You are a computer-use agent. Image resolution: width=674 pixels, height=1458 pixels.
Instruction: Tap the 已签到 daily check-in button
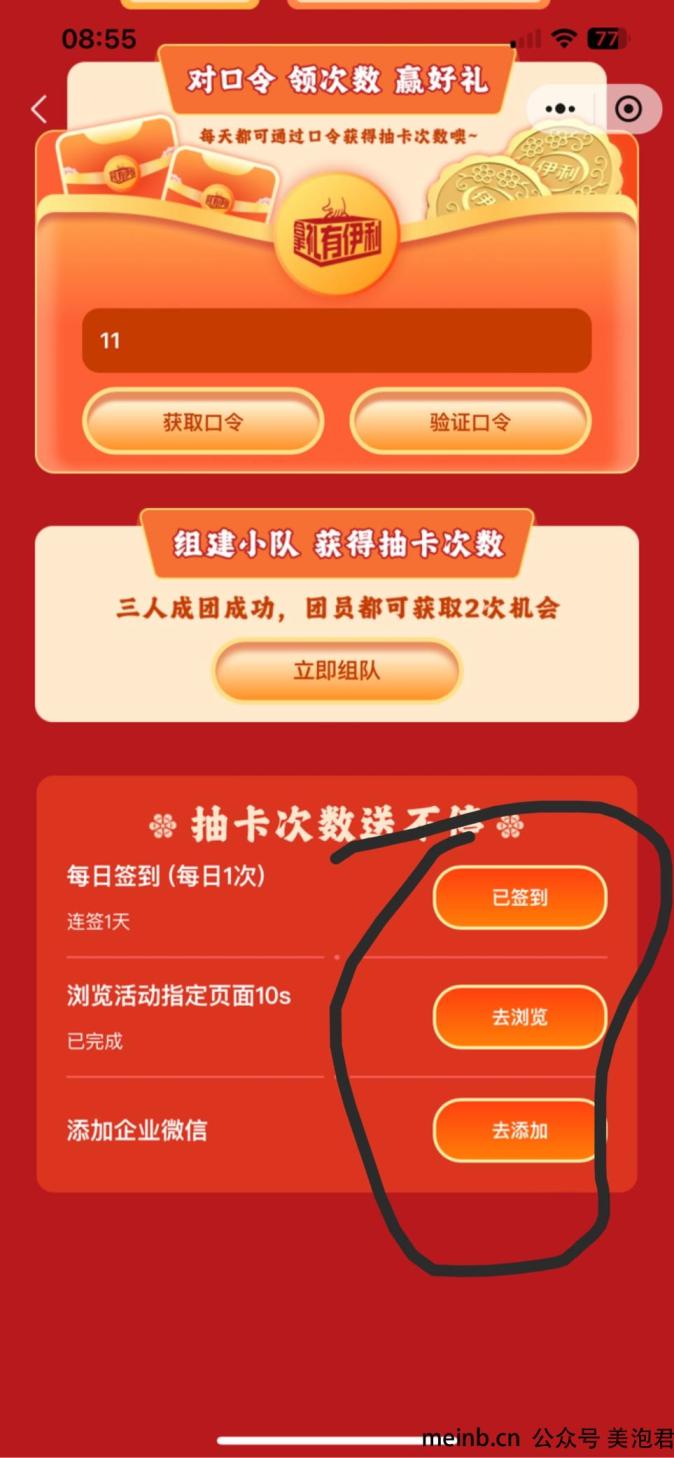coord(520,897)
